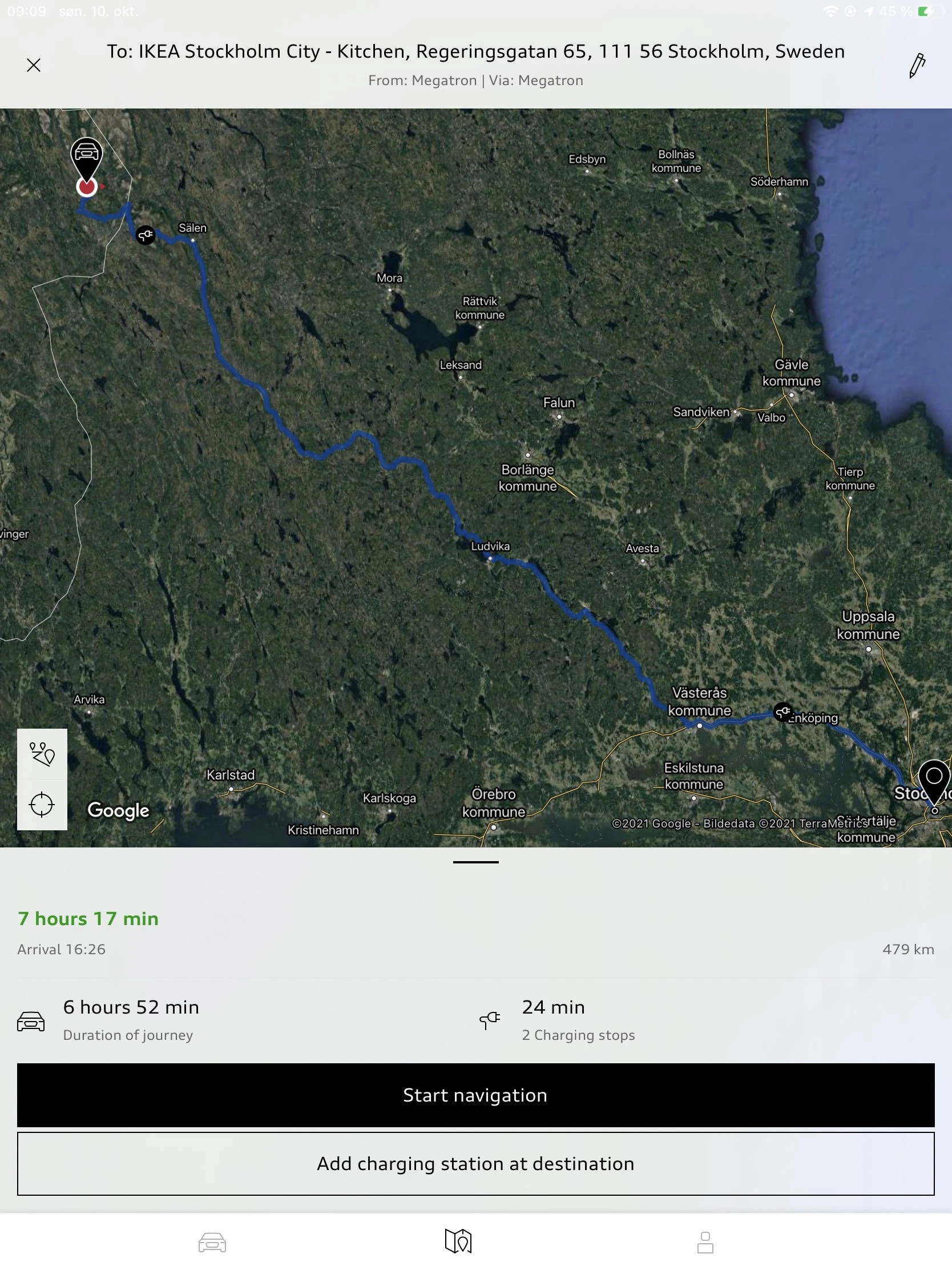The height and width of the screenshot is (1270, 952).
Task: Edit the route with the pencil icon
Action: tap(917, 65)
